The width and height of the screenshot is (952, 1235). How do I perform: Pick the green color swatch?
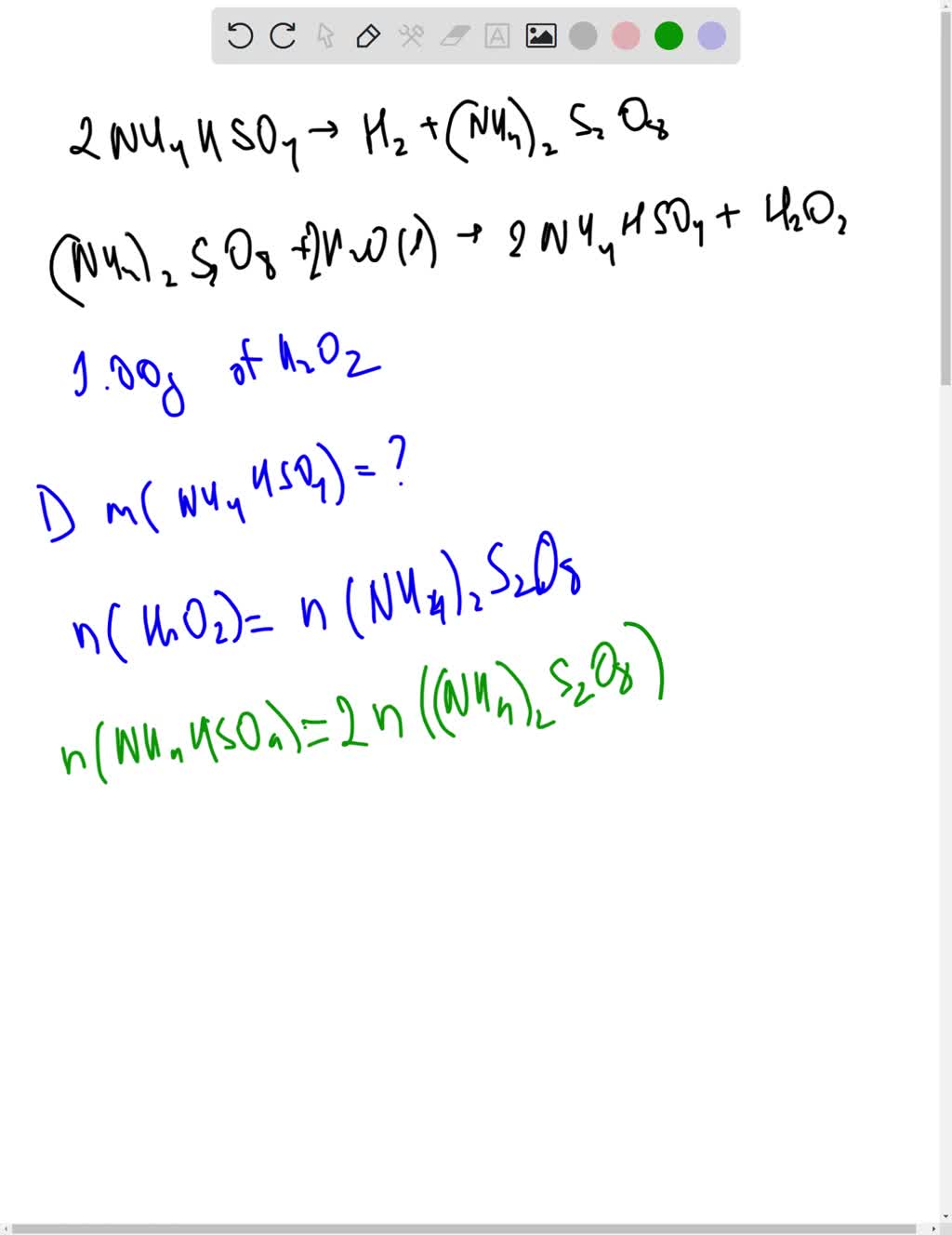tap(668, 36)
